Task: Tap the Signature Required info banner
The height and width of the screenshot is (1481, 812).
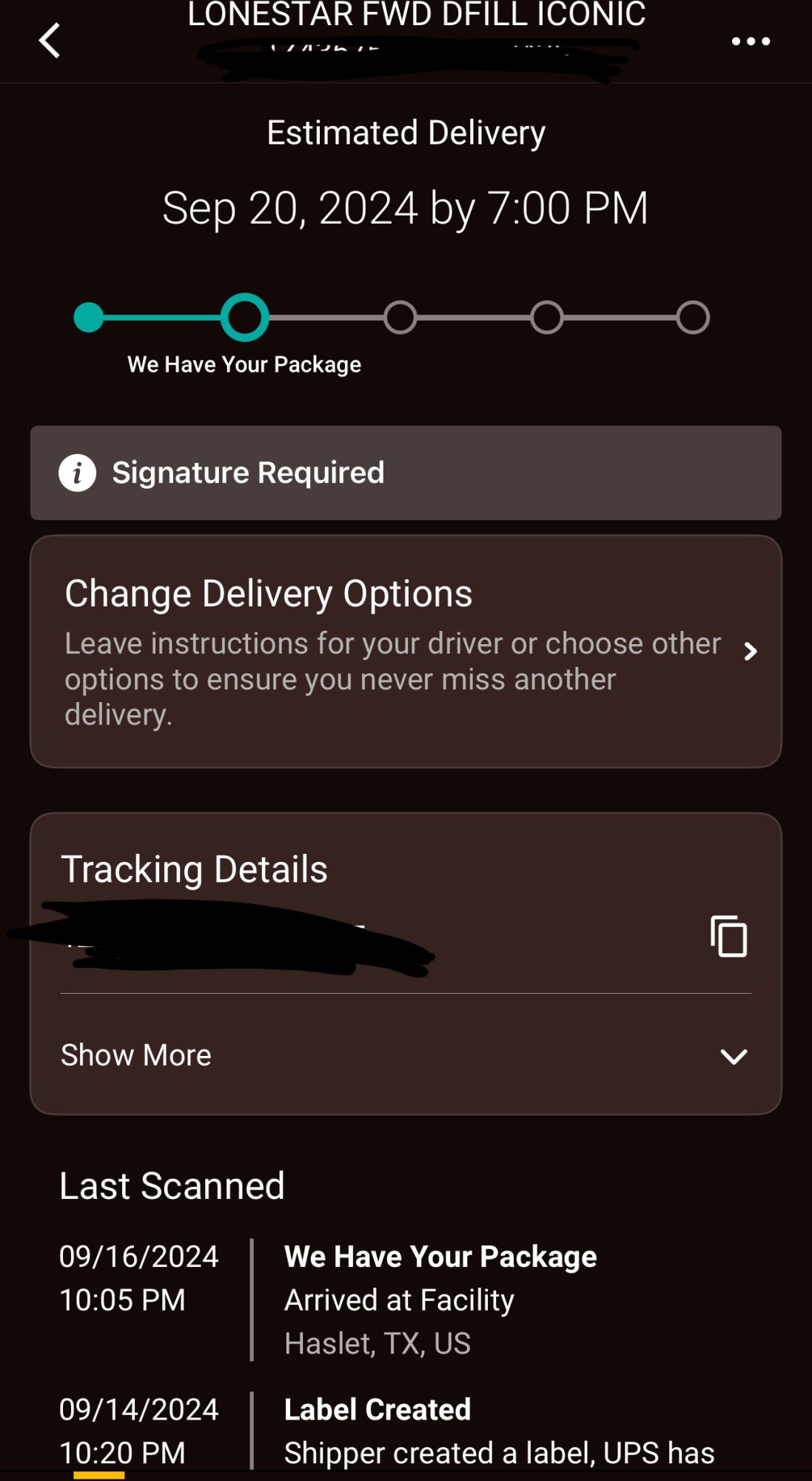Action: coord(406,472)
